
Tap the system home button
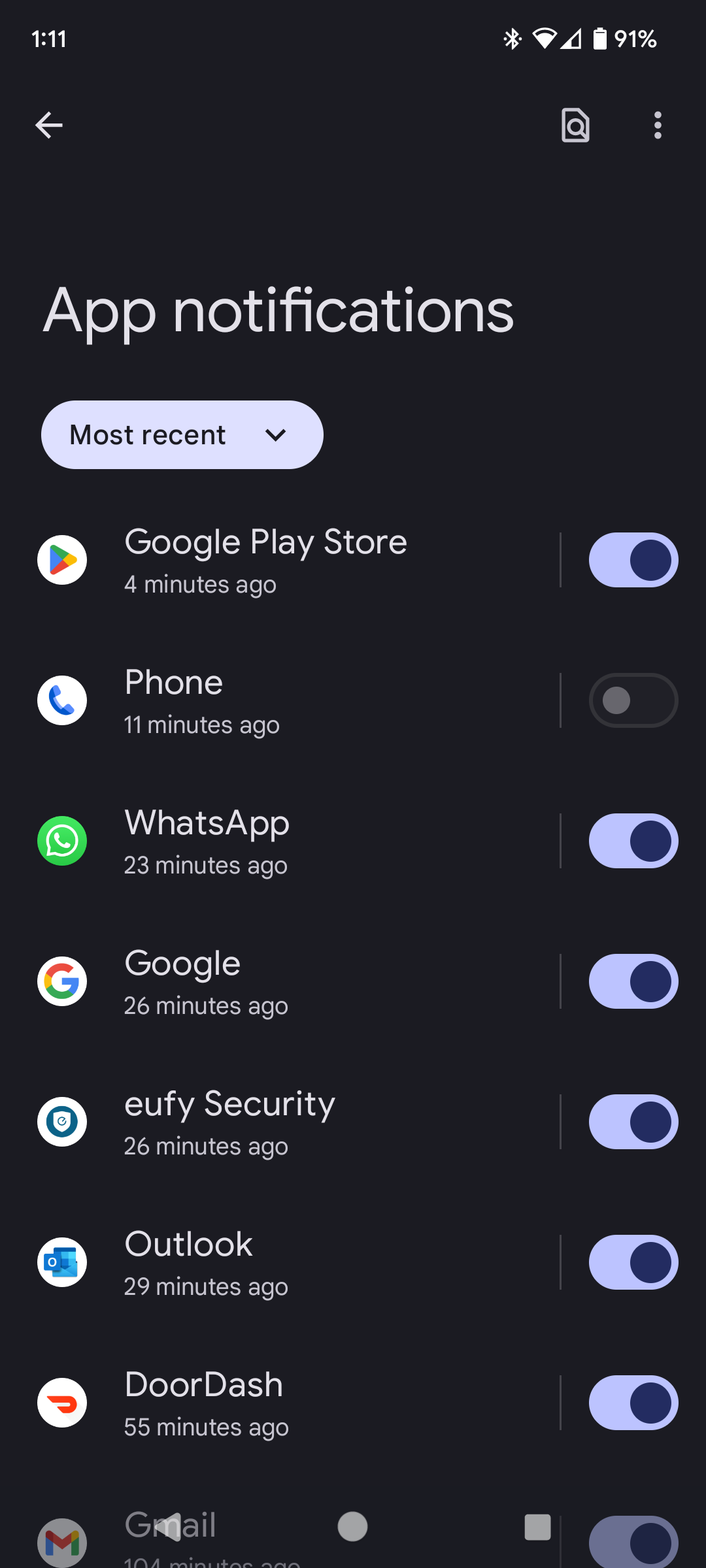point(352,1527)
